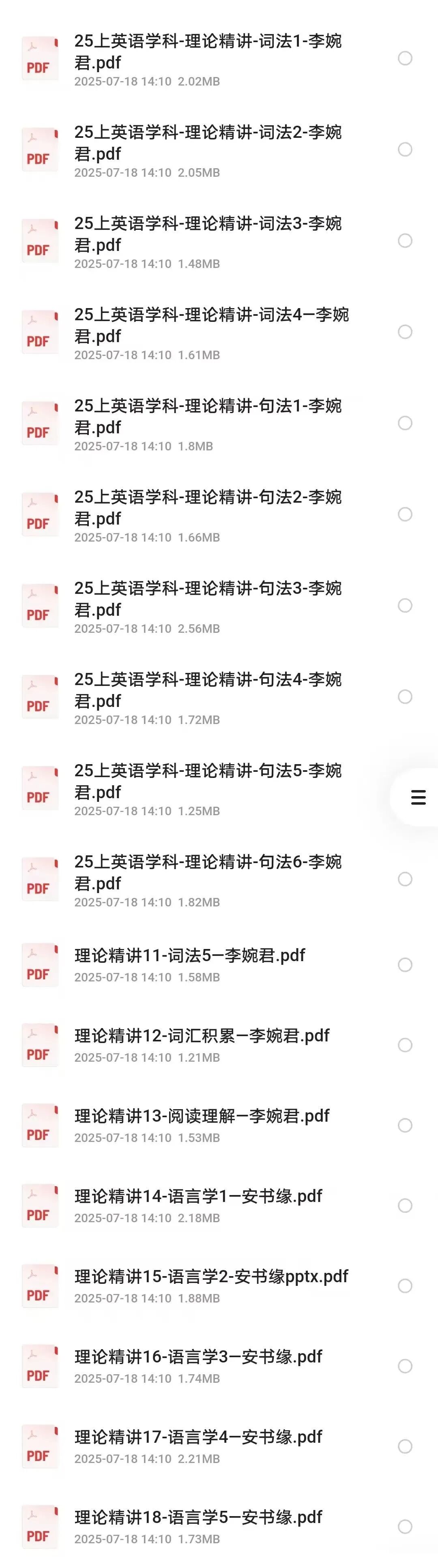
Task: Select the circle beside 句法2-李婉君.pdf
Action: coord(405,514)
